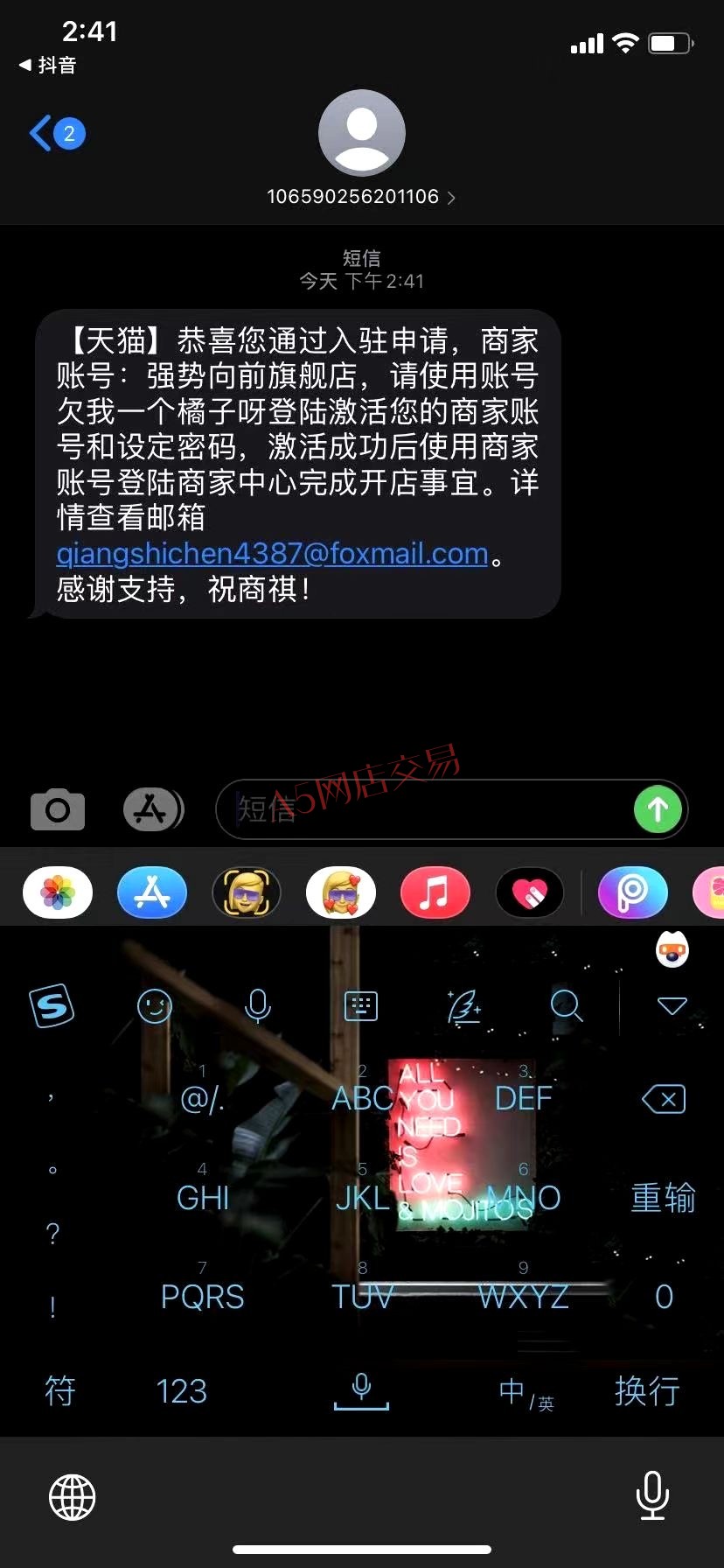The image size is (724, 1568).
Task: Toggle 中/英 input language
Action: point(526,1392)
